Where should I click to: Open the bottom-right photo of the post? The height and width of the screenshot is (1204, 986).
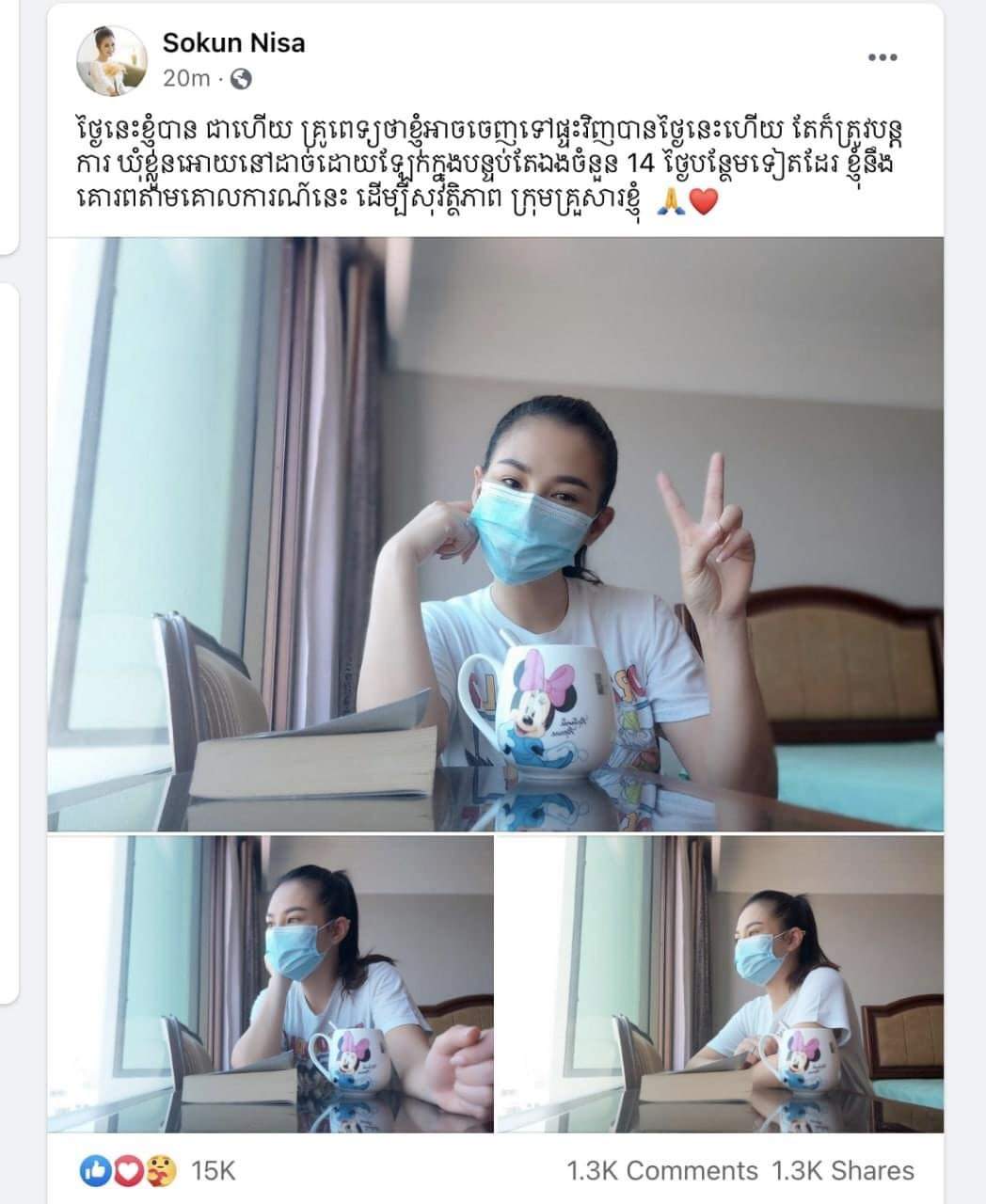720,984
